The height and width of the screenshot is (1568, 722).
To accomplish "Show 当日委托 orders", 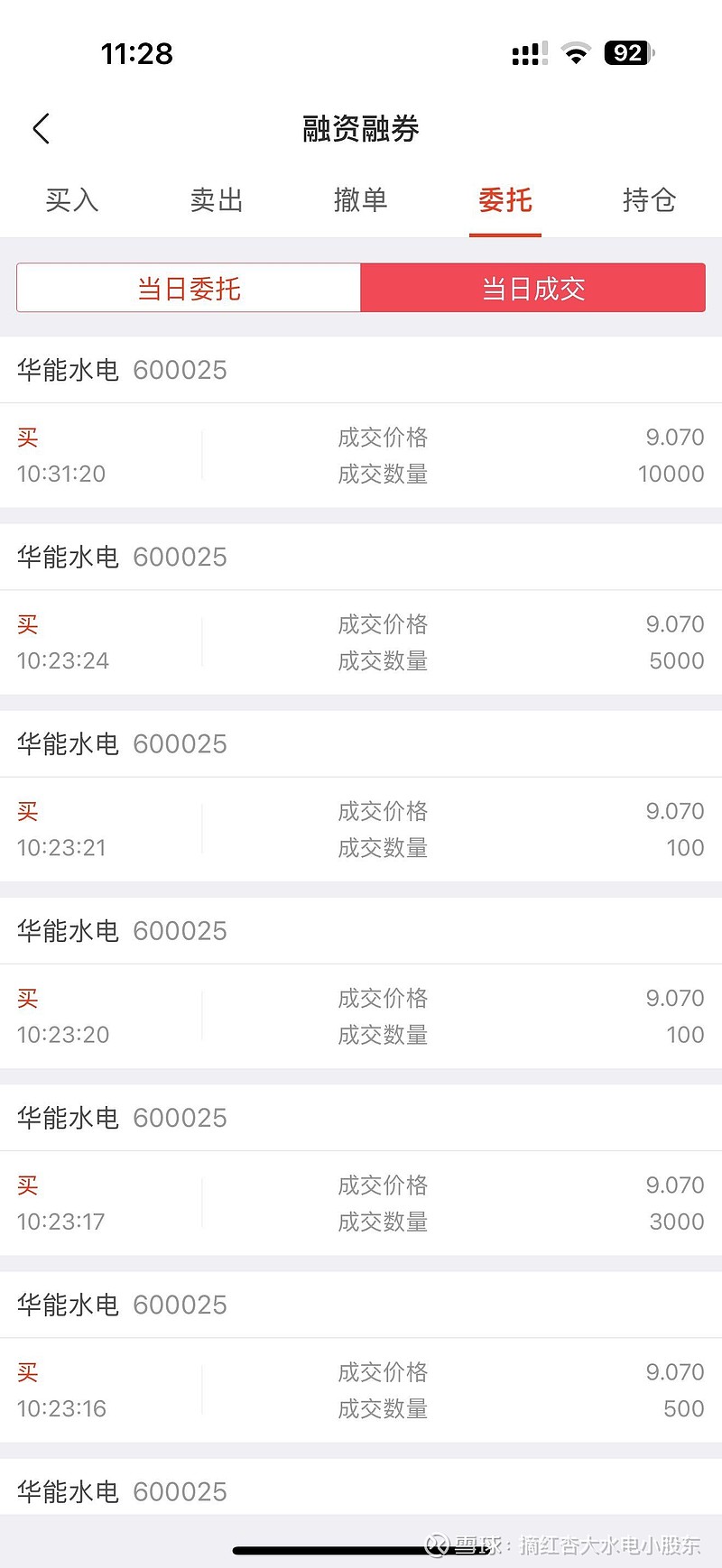I will [x=189, y=288].
